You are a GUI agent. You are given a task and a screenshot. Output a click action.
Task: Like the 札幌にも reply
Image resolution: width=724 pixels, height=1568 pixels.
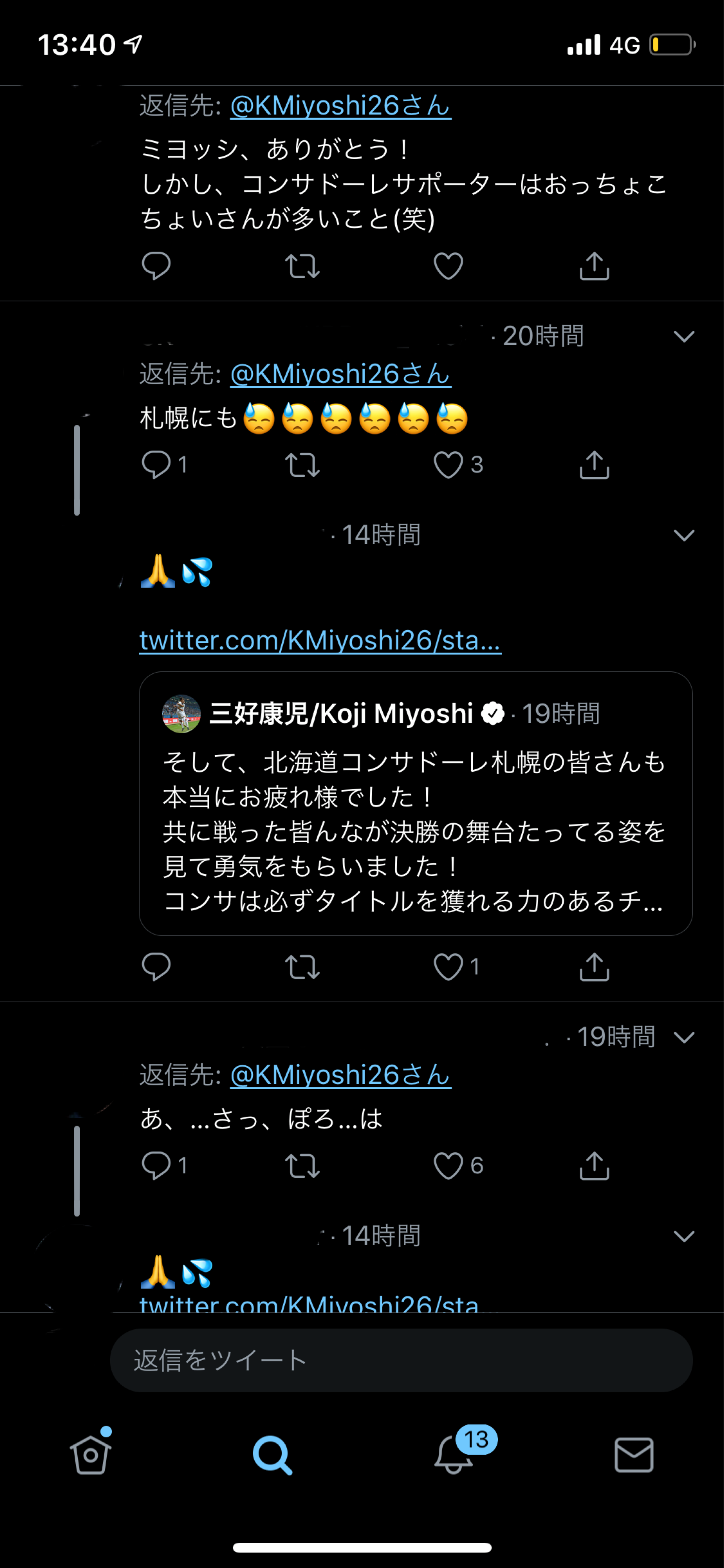(x=449, y=465)
